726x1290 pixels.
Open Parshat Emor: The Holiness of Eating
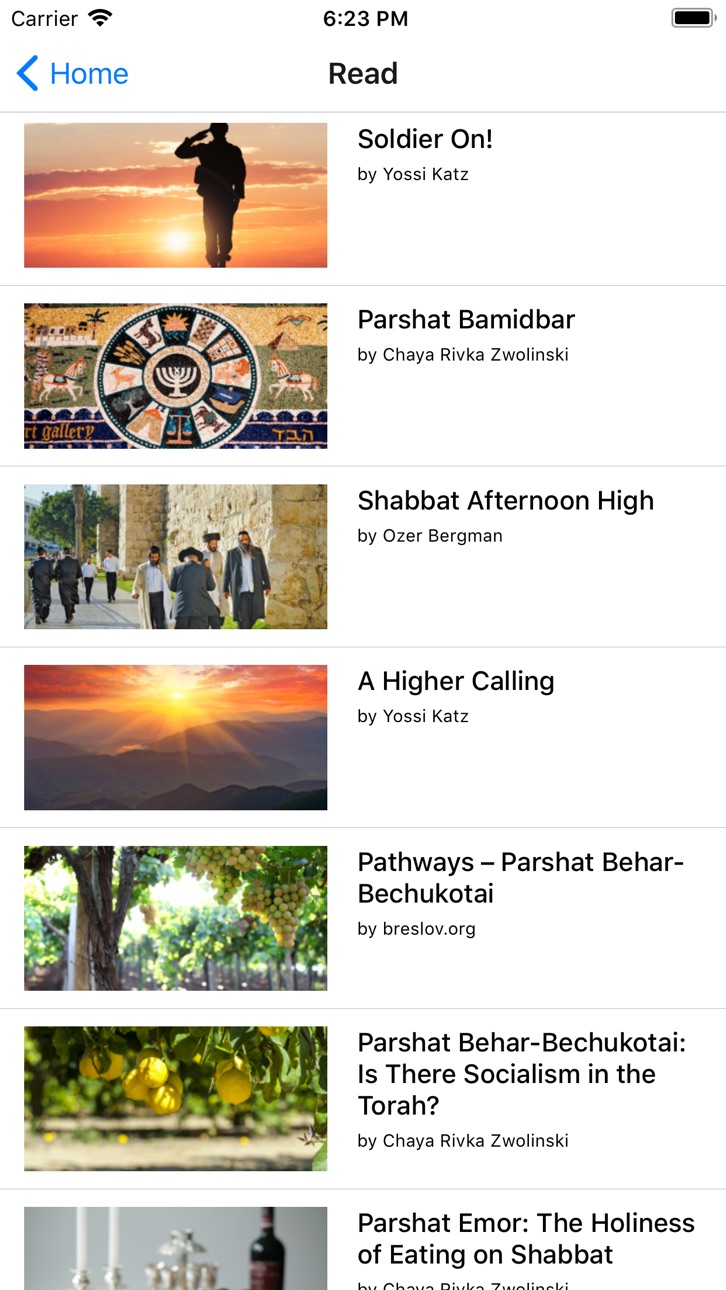(x=363, y=1240)
